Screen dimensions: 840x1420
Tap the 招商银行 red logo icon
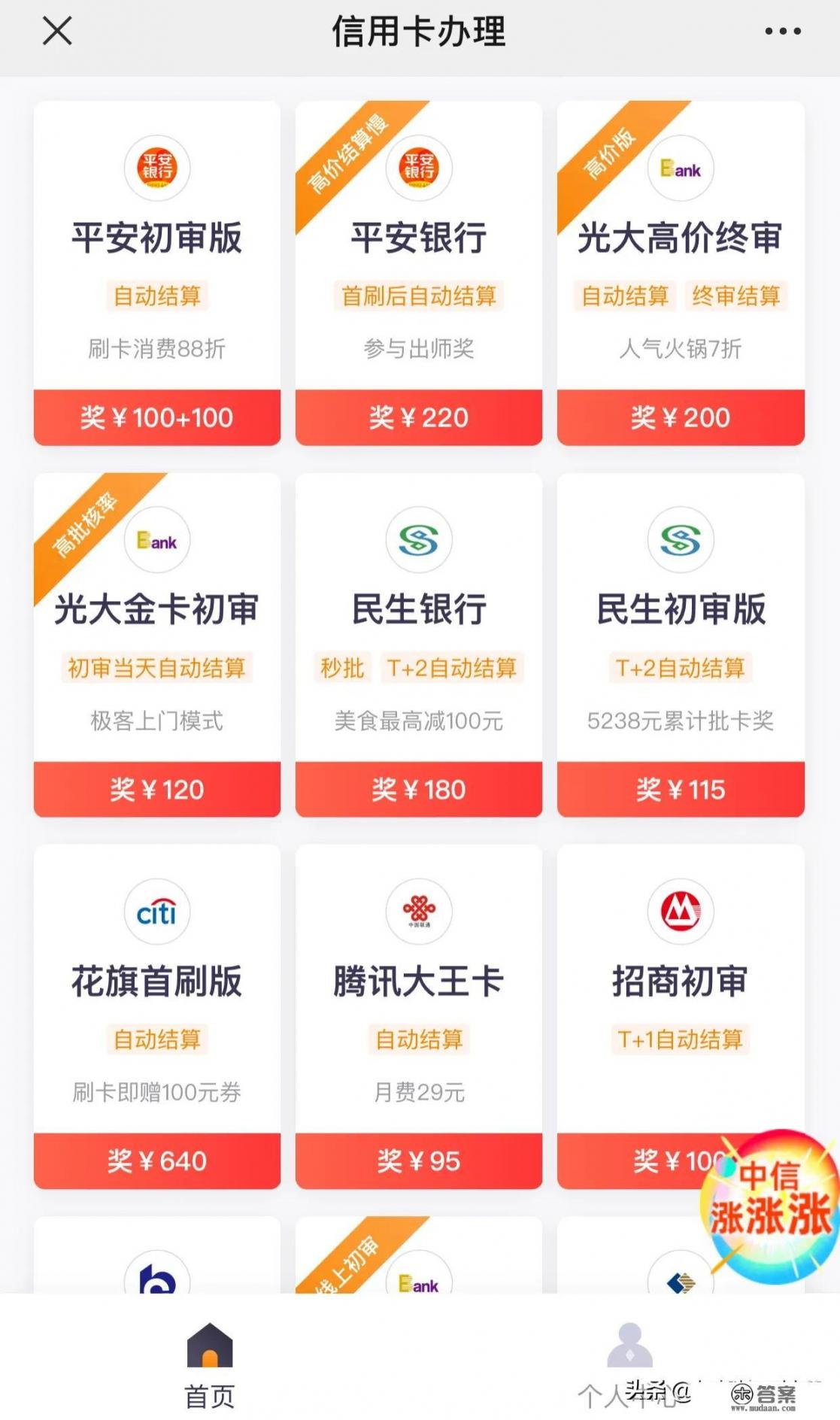[681, 911]
